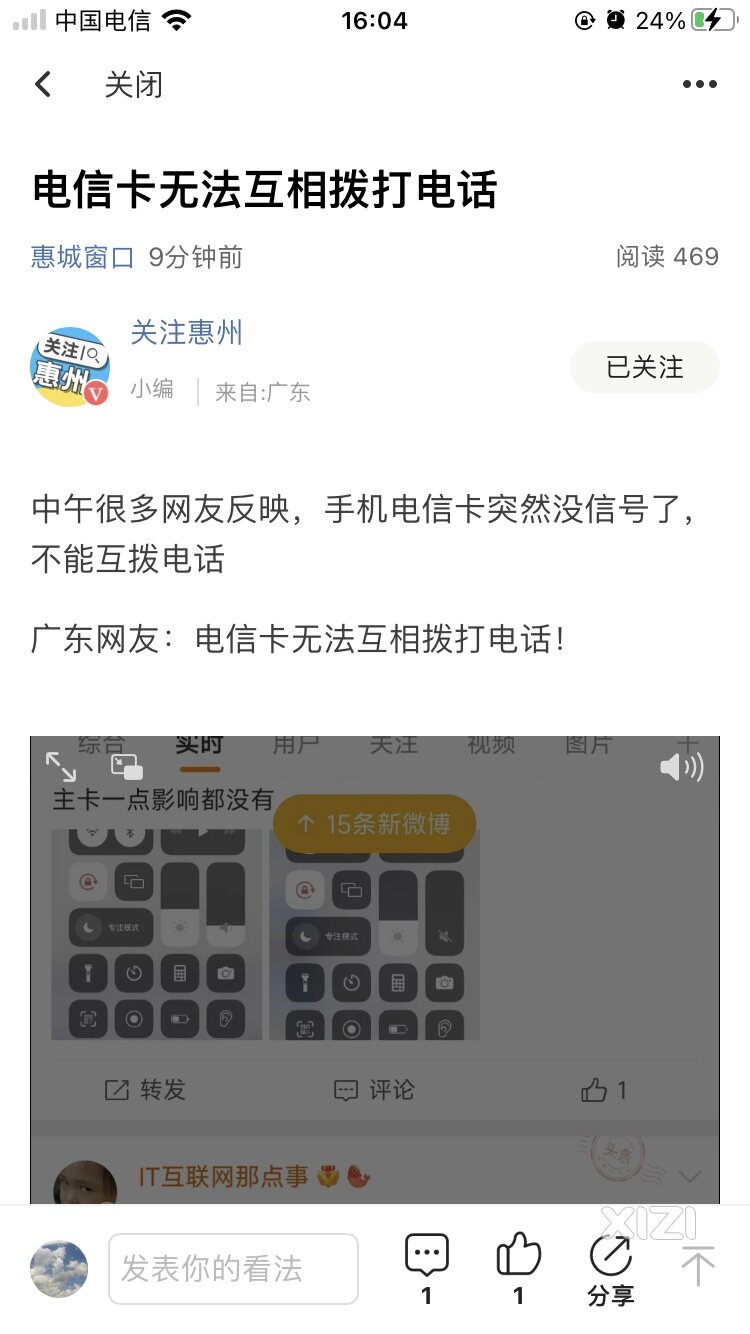This screenshot has height=1334, width=750.
Task: Share the article via 分享
Action: tap(610, 1268)
